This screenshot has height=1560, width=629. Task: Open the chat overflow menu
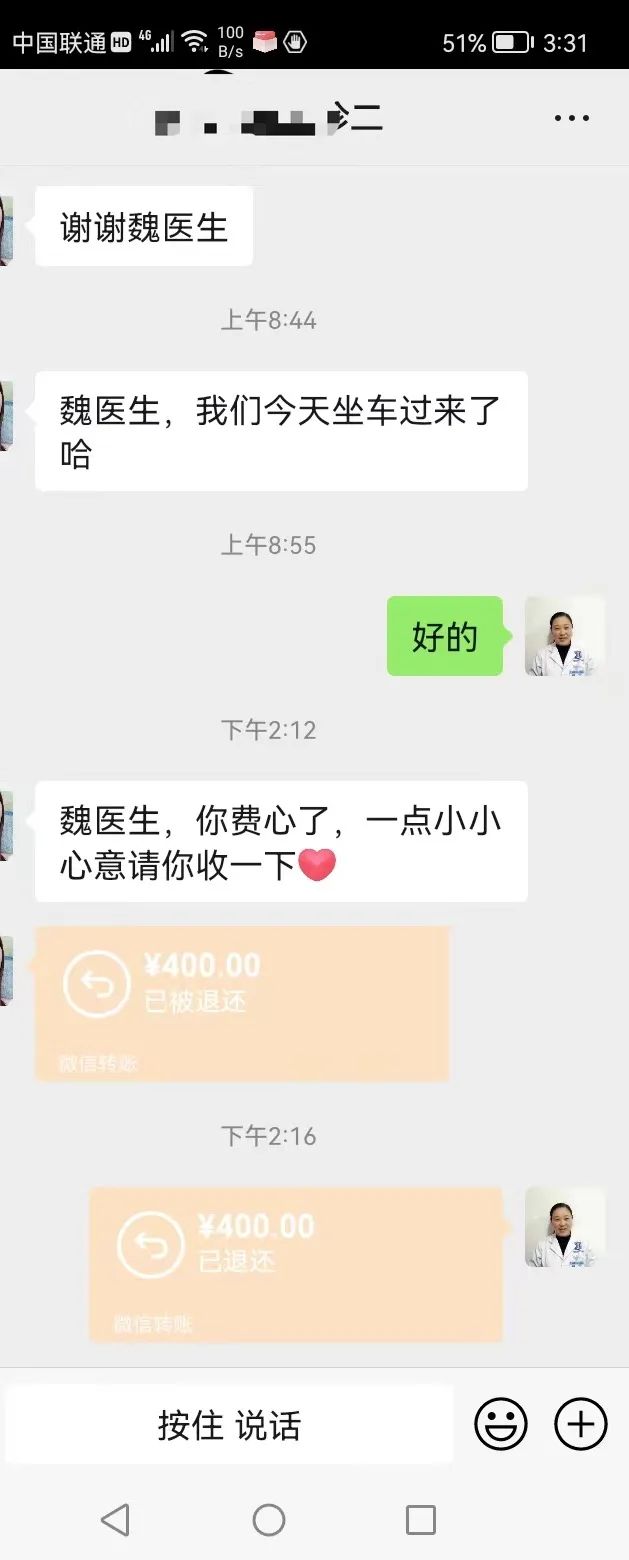(571, 118)
